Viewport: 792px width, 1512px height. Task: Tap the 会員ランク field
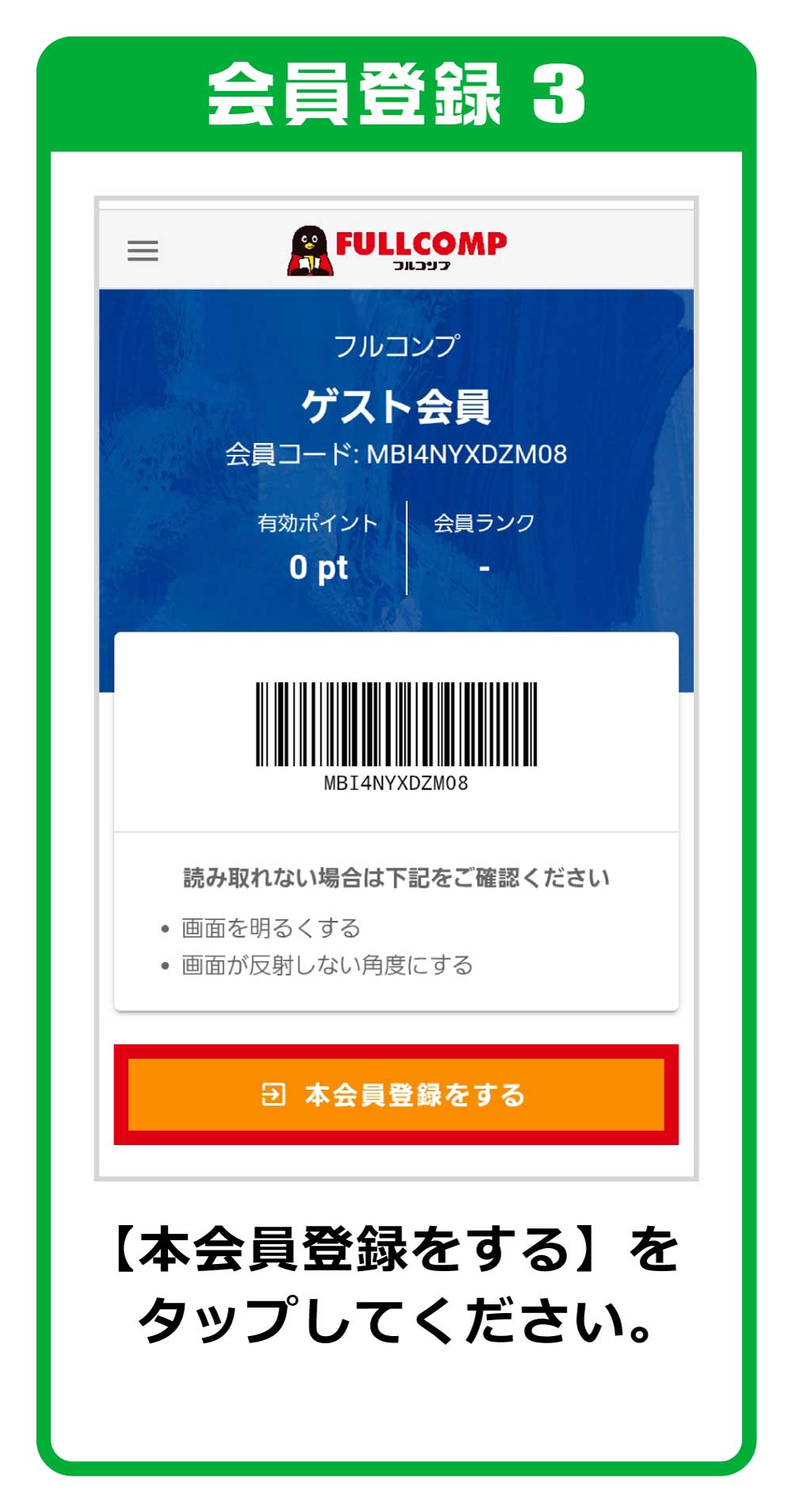[x=483, y=521]
